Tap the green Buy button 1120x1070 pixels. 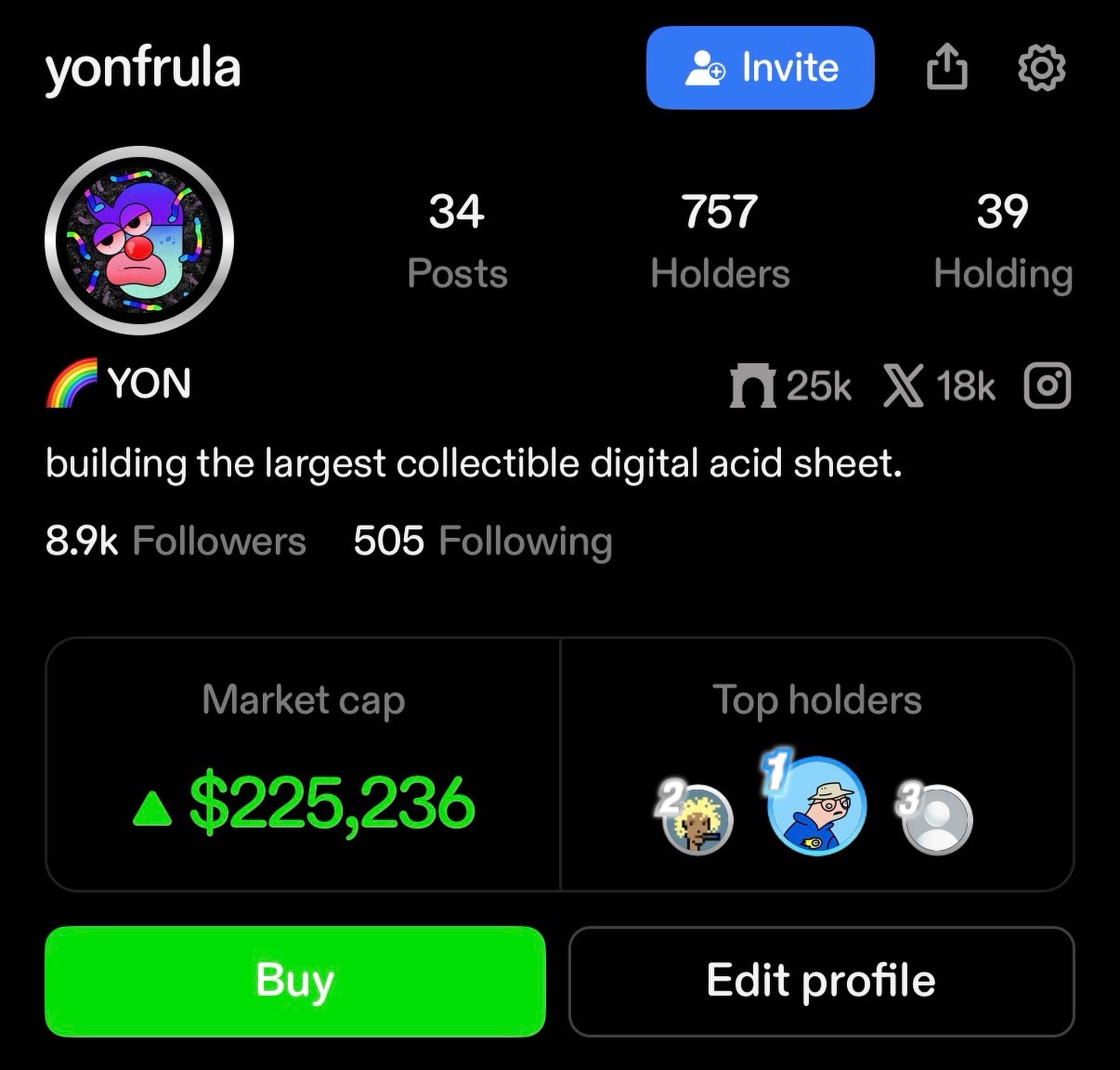[295, 981]
